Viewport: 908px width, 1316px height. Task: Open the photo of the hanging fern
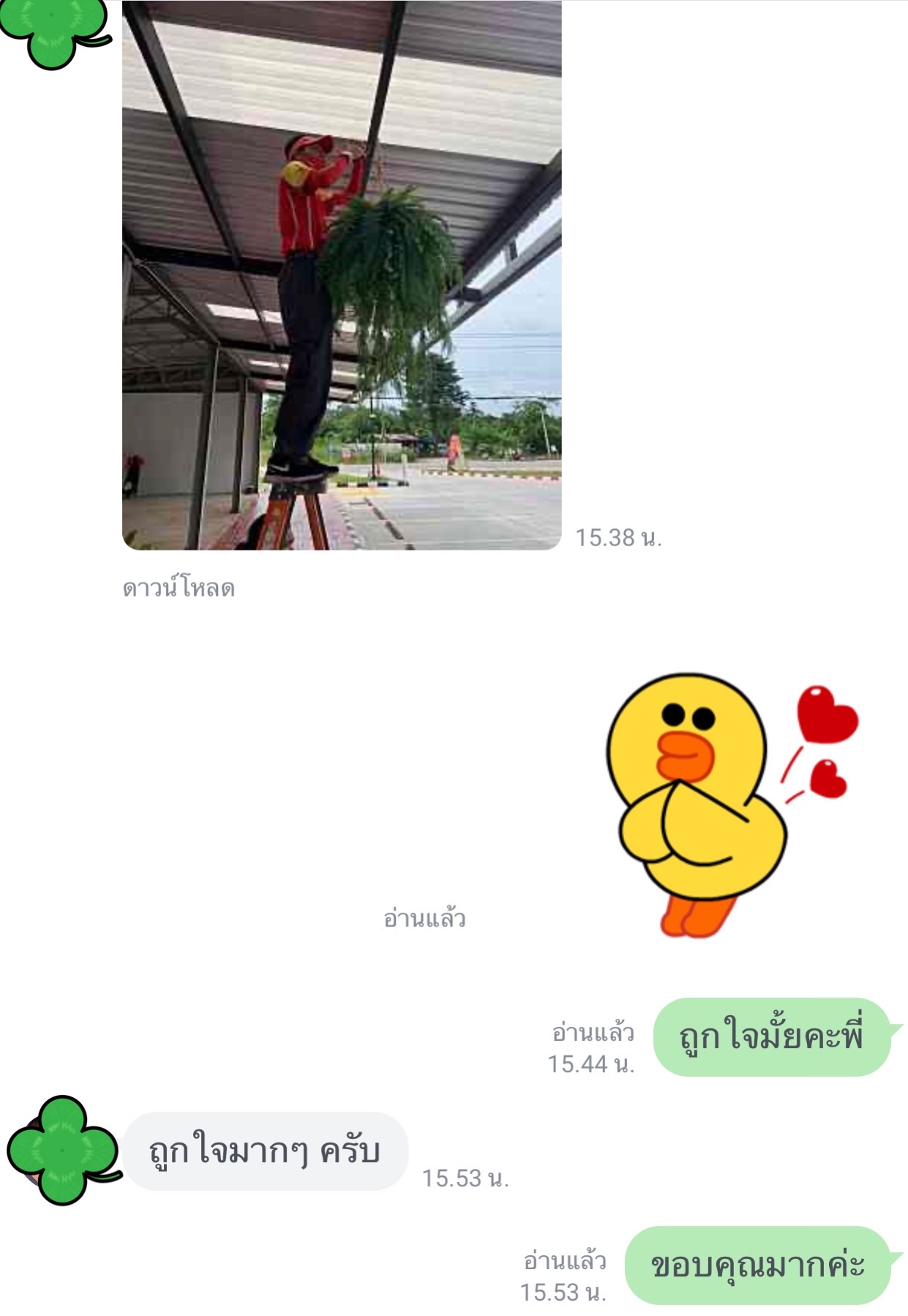pyautogui.click(x=342, y=274)
